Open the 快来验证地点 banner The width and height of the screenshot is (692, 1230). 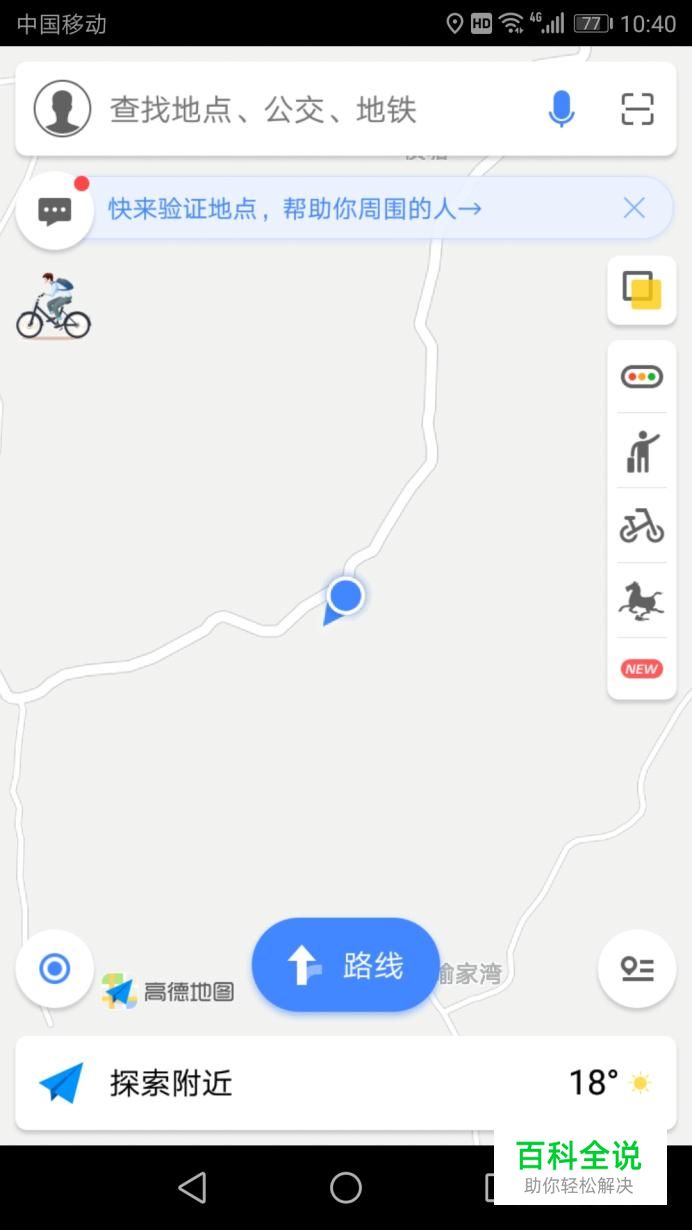295,208
